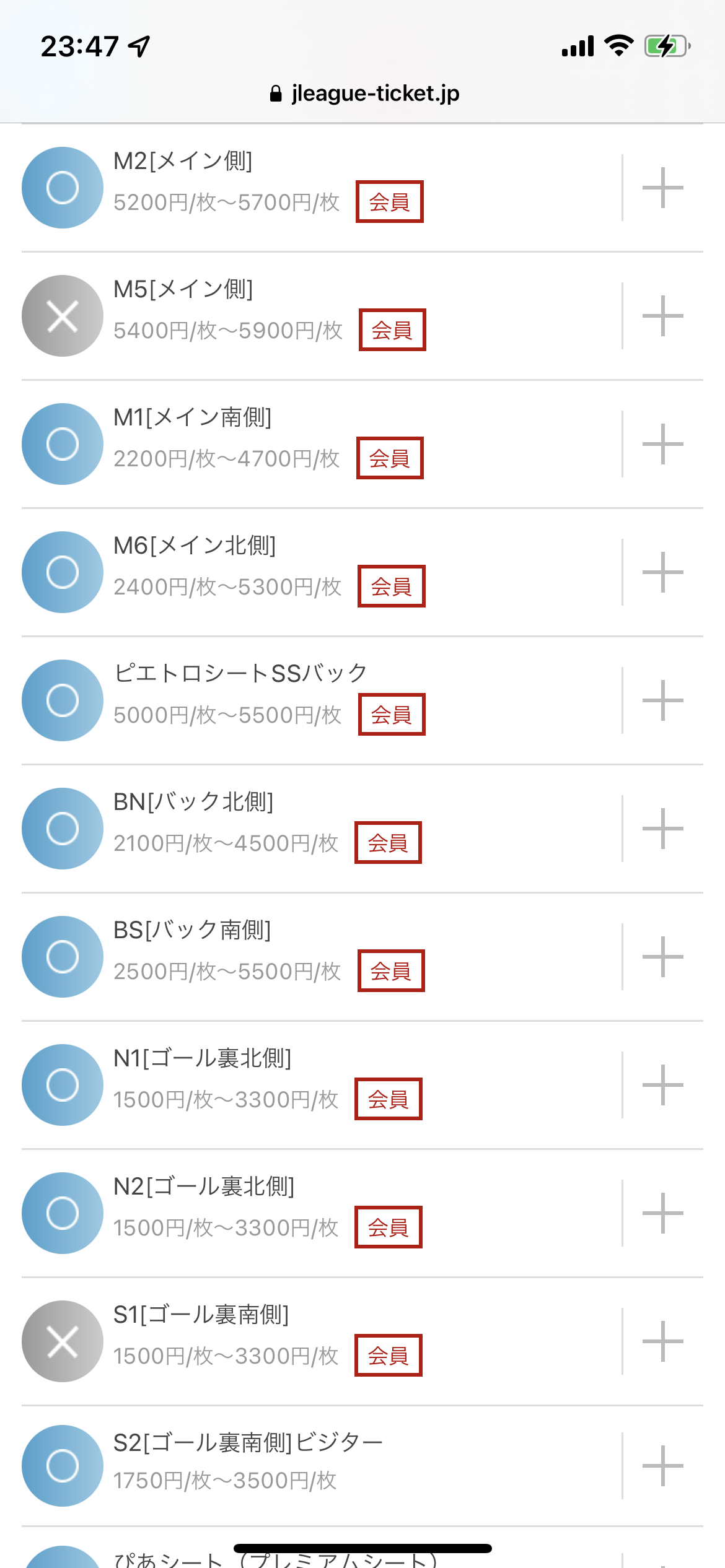Screen dimensions: 725x1568
Task: Open N1[ゴール裏北側] ticket options
Action: [662, 1085]
